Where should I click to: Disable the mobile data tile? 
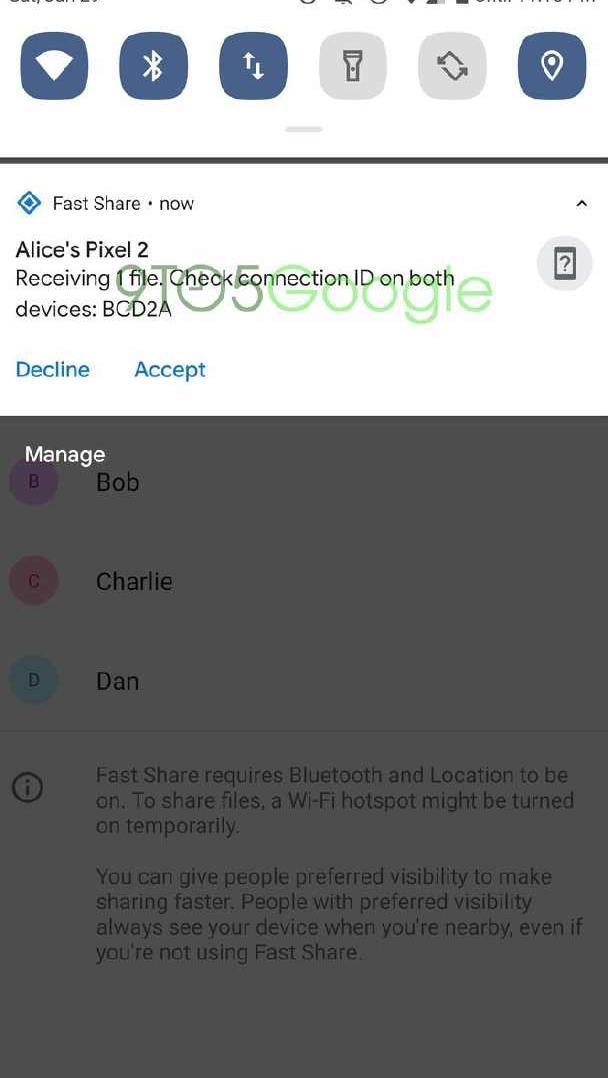pyautogui.click(x=253, y=66)
